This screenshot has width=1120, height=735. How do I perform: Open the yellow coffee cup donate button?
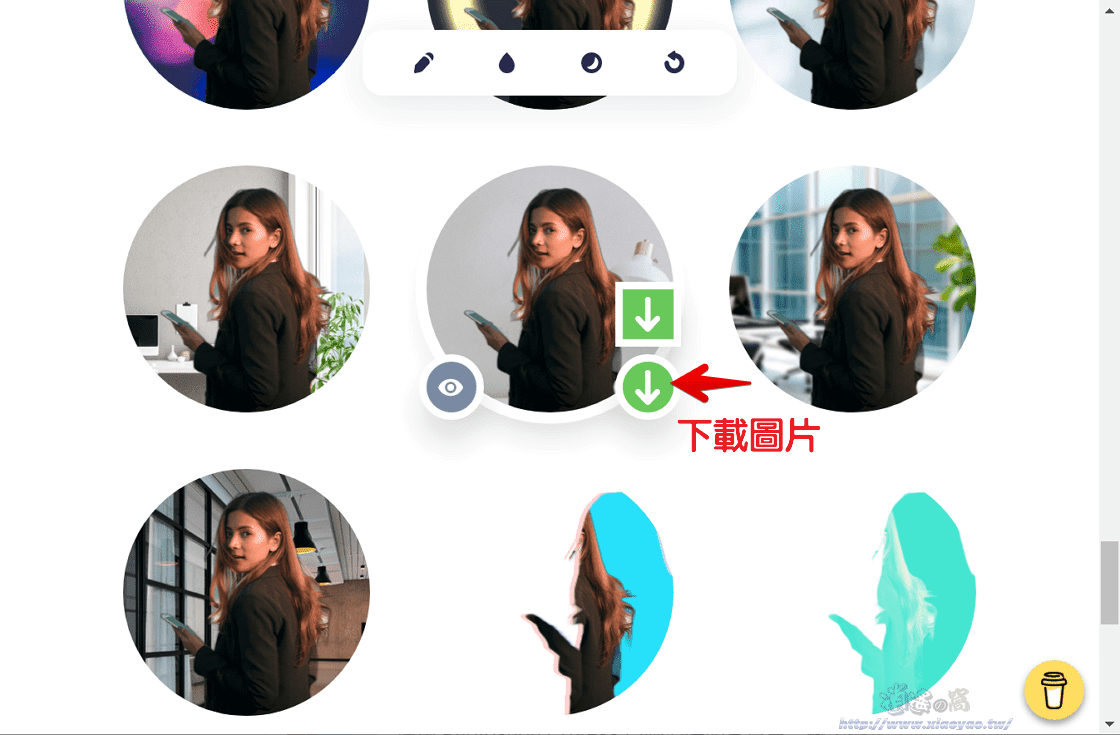pos(1053,690)
